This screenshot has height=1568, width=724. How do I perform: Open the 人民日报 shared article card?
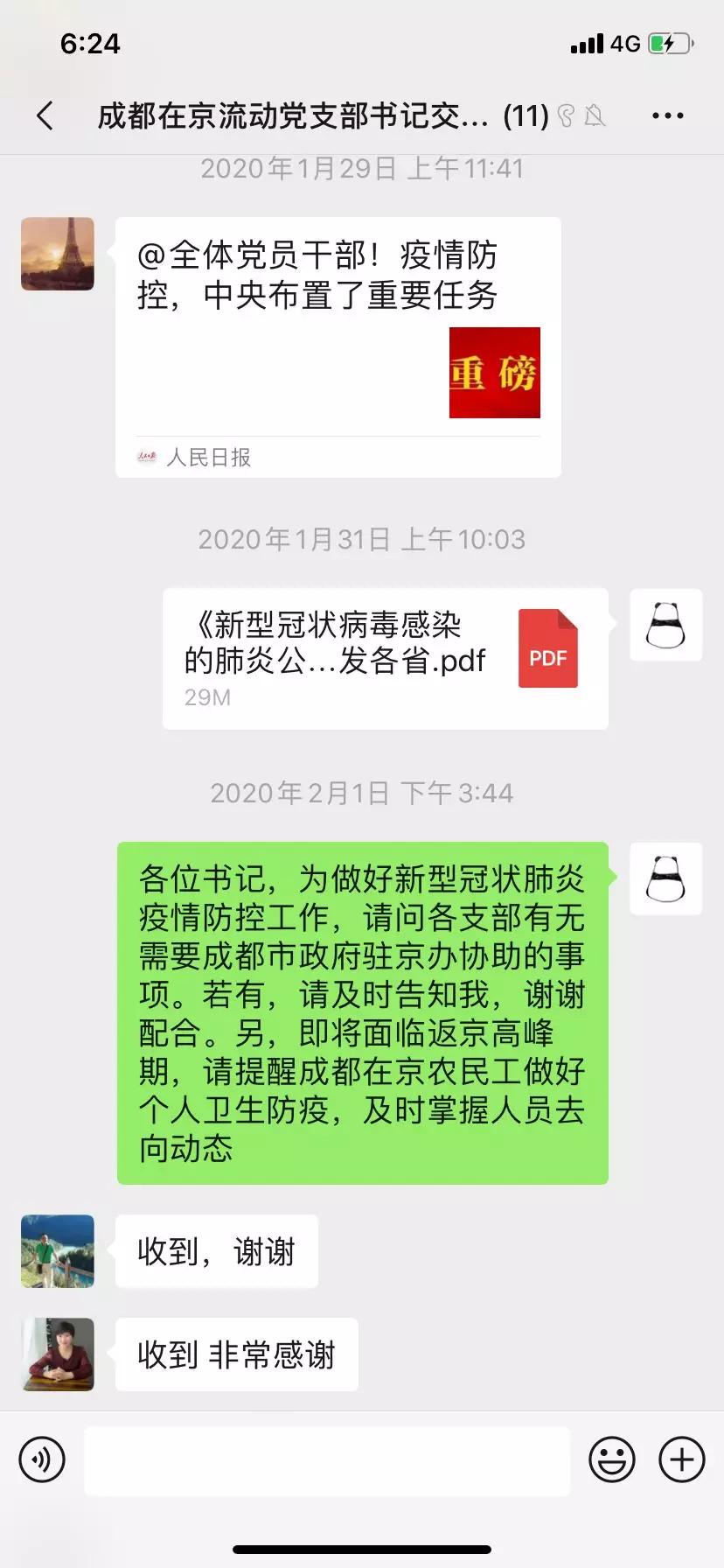pos(338,346)
